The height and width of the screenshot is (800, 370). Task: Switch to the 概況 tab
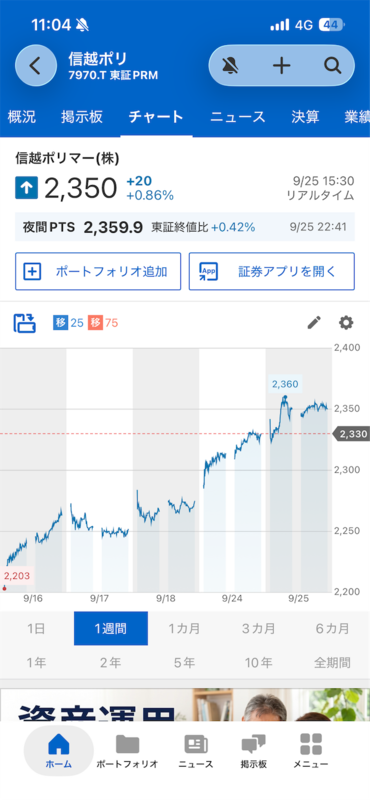point(22,117)
